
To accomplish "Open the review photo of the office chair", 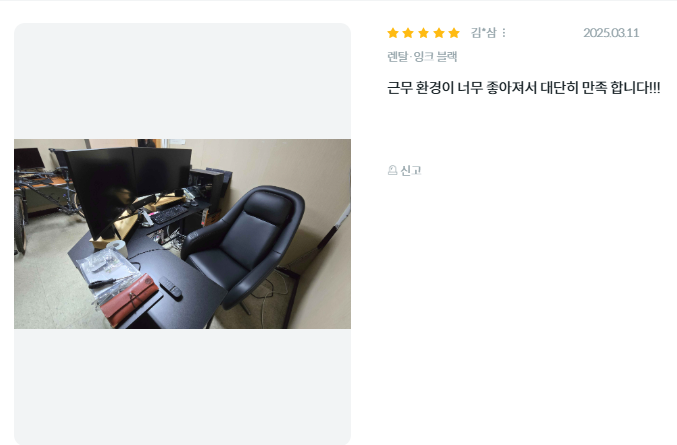I will click(182, 234).
